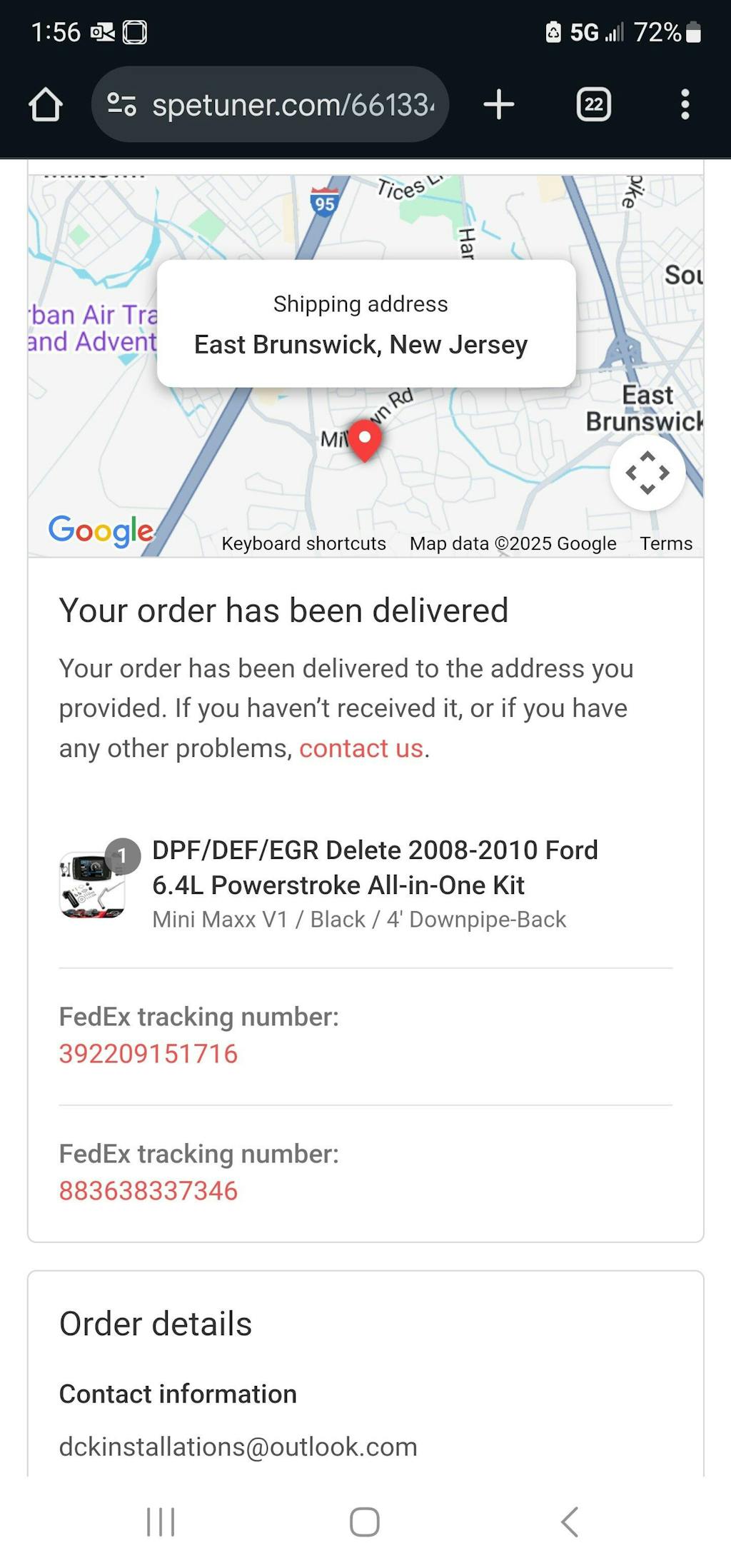731x1568 pixels.
Task: Track FedEx shipment 883638337346
Action: click(148, 1191)
